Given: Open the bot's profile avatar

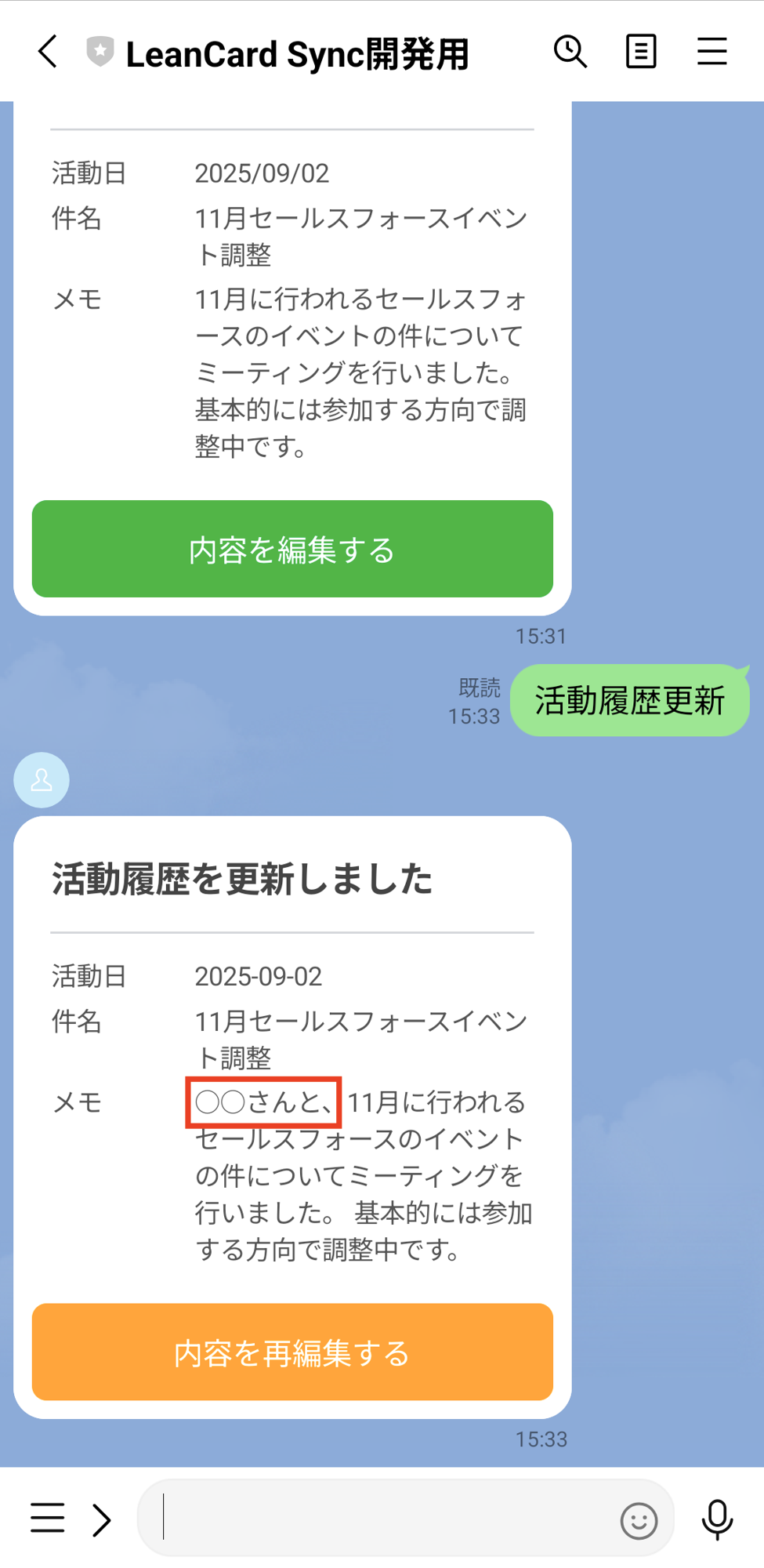Looking at the screenshot, I should click(x=42, y=780).
